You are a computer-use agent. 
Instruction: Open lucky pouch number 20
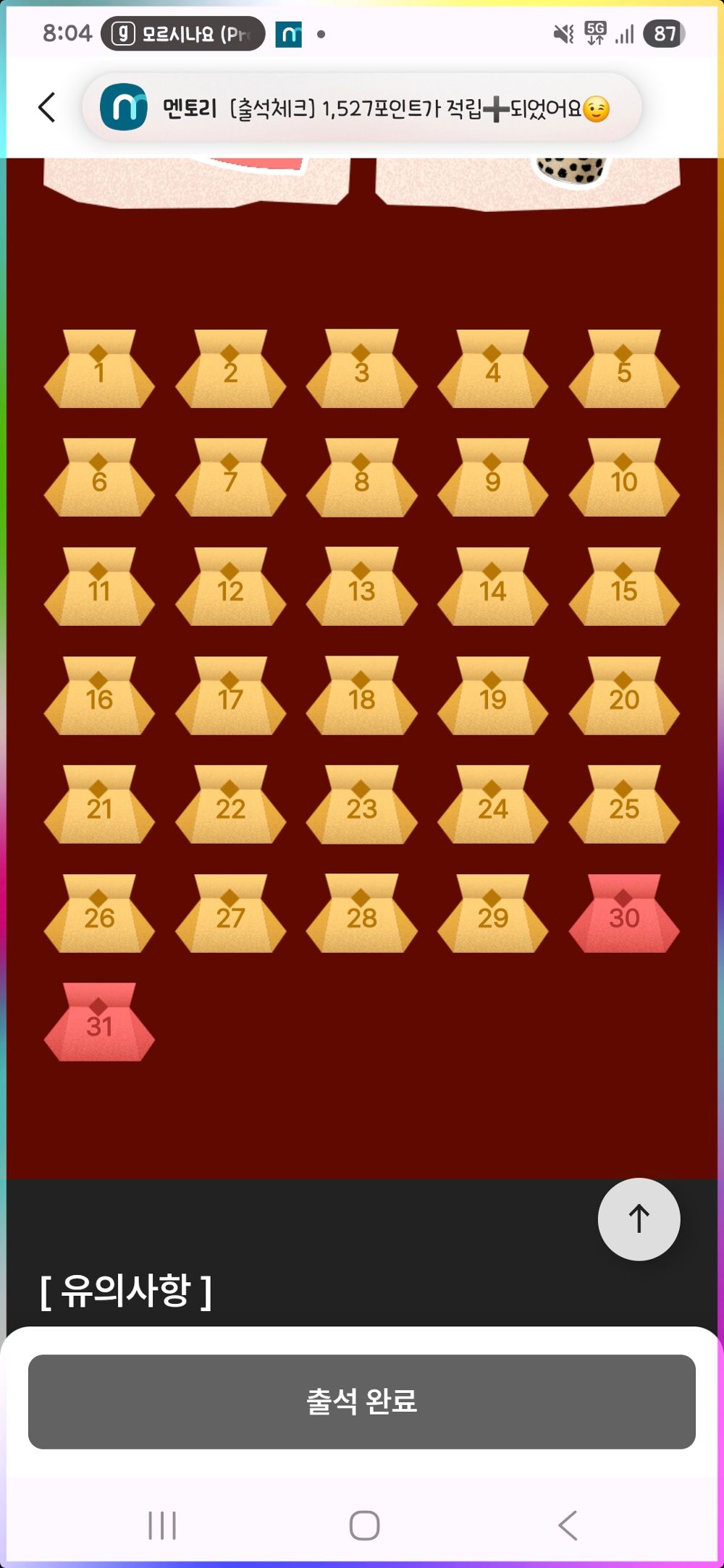(624, 697)
